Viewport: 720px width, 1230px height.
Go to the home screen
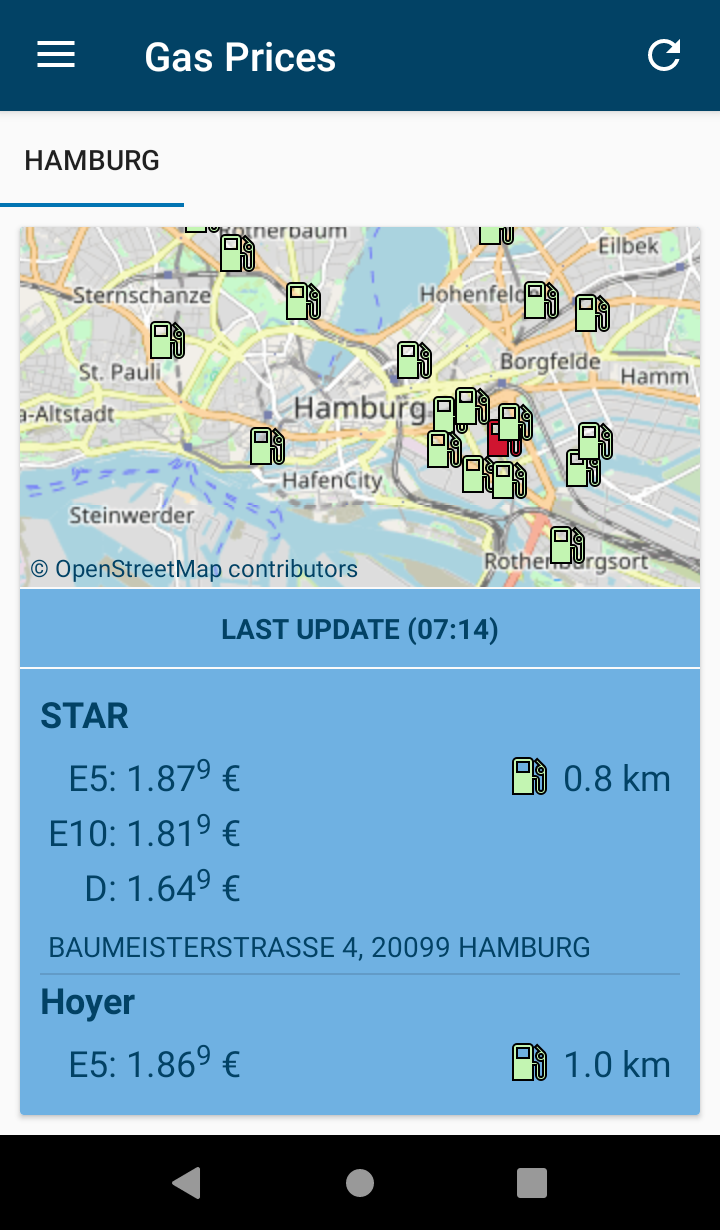point(359,1183)
